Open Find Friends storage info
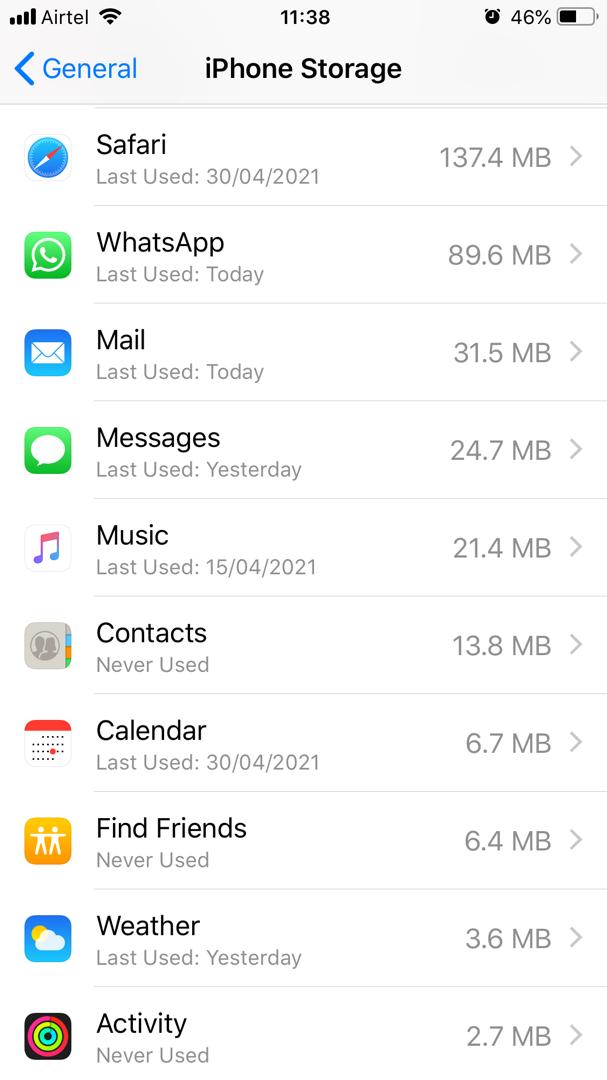607x1080 pixels. coord(303,841)
